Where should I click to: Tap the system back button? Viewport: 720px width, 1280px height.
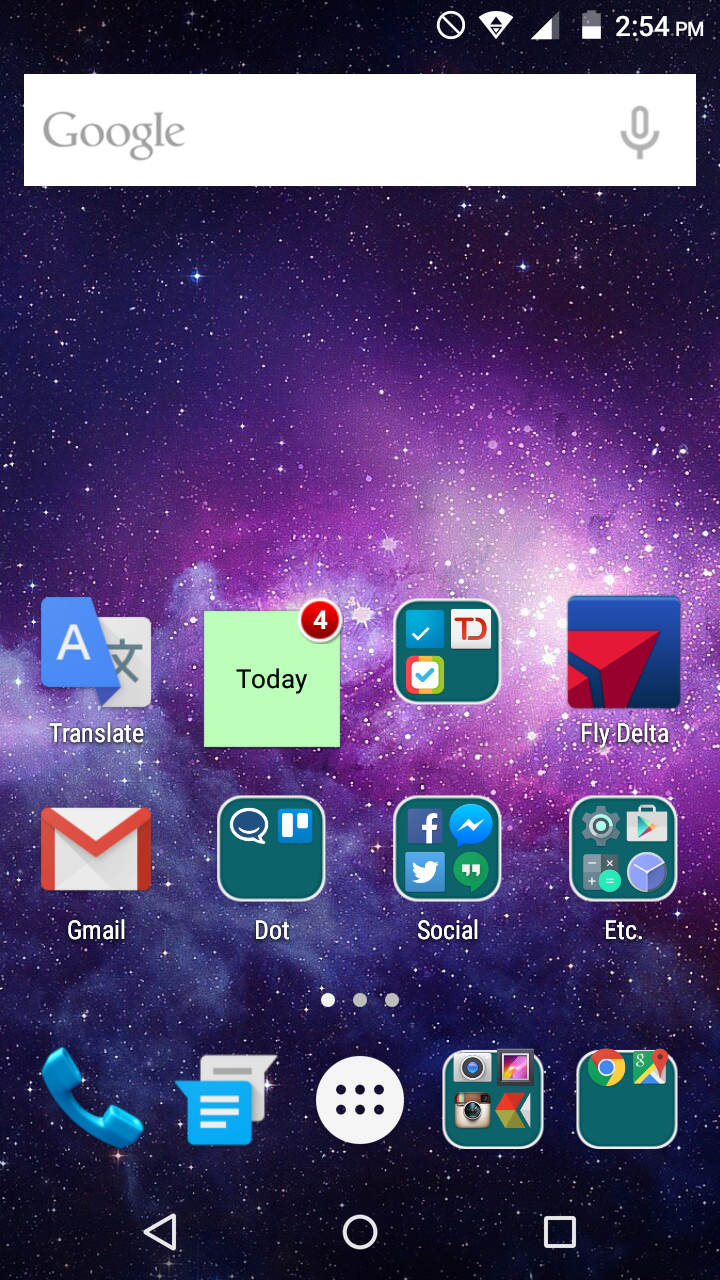(x=160, y=1232)
